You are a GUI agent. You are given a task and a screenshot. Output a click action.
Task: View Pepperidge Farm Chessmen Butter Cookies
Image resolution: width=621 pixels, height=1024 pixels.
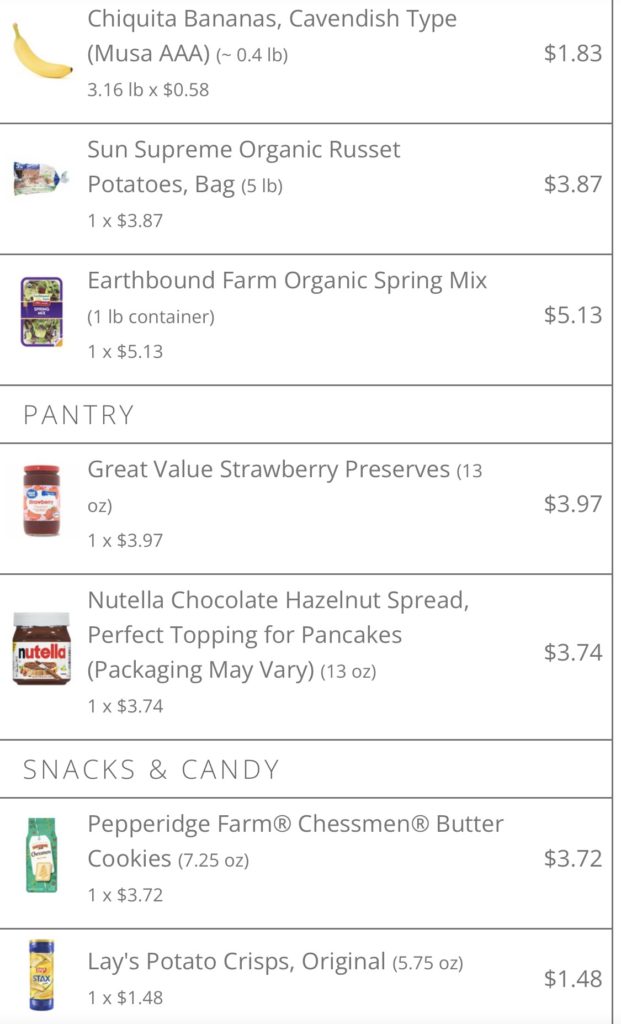[295, 841]
